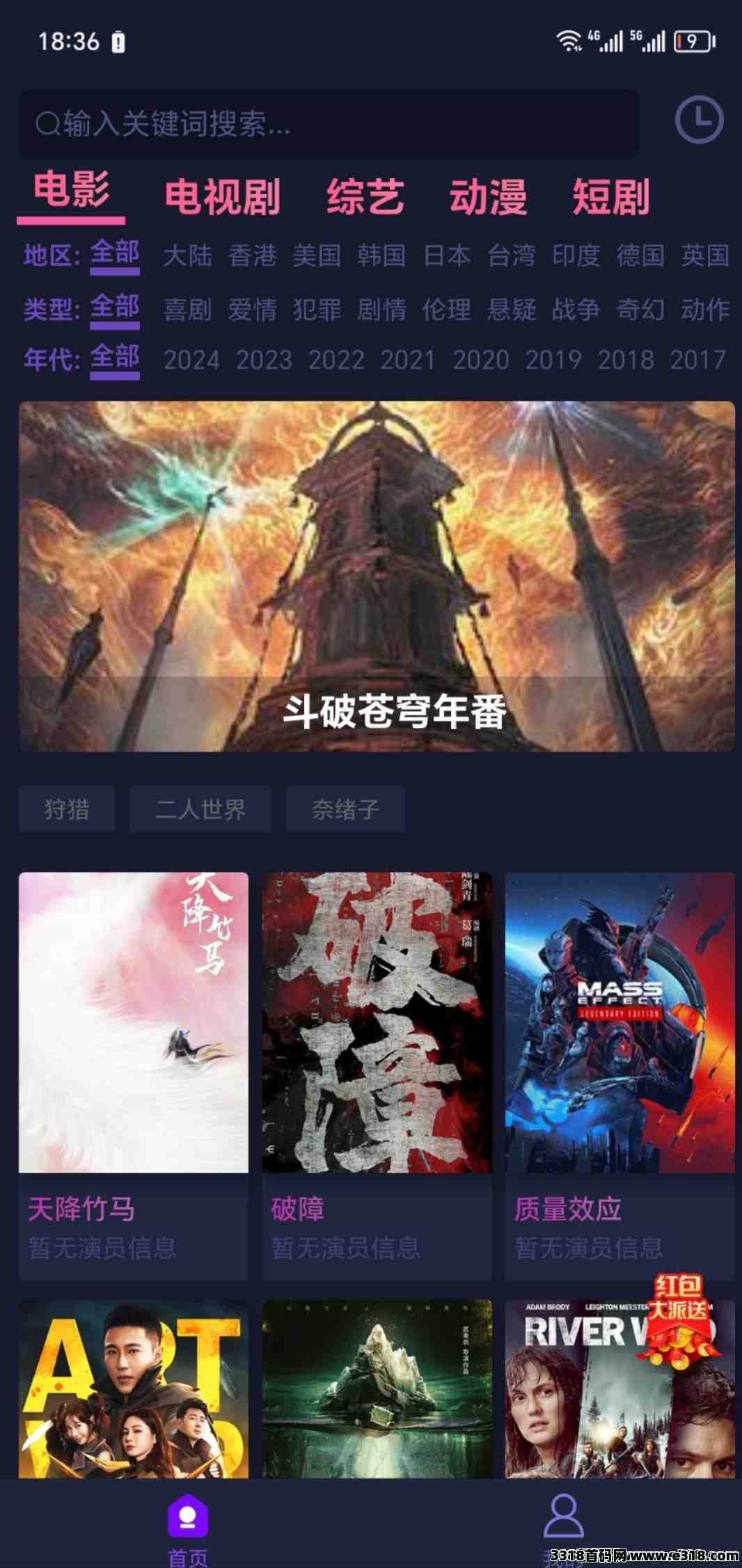Switch to the 综艺 tab

pyautogui.click(x=365, y=197)
